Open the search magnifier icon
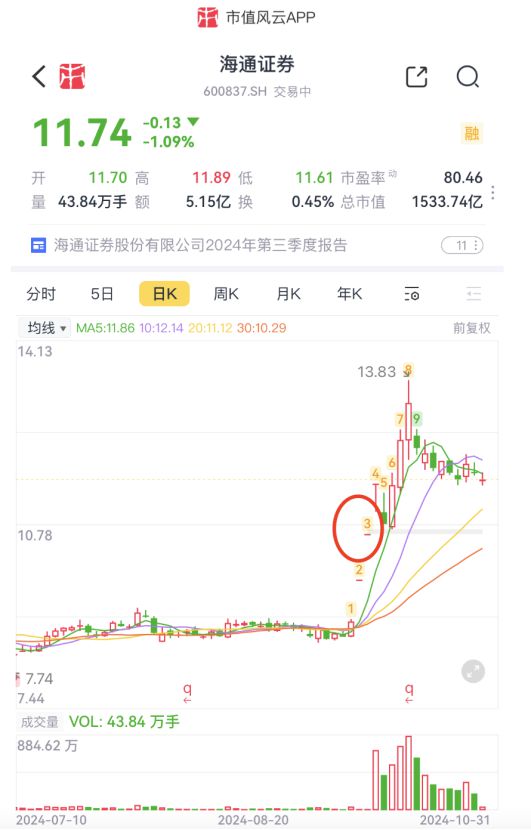Screen dimensions: 531x830 (468, 77)
